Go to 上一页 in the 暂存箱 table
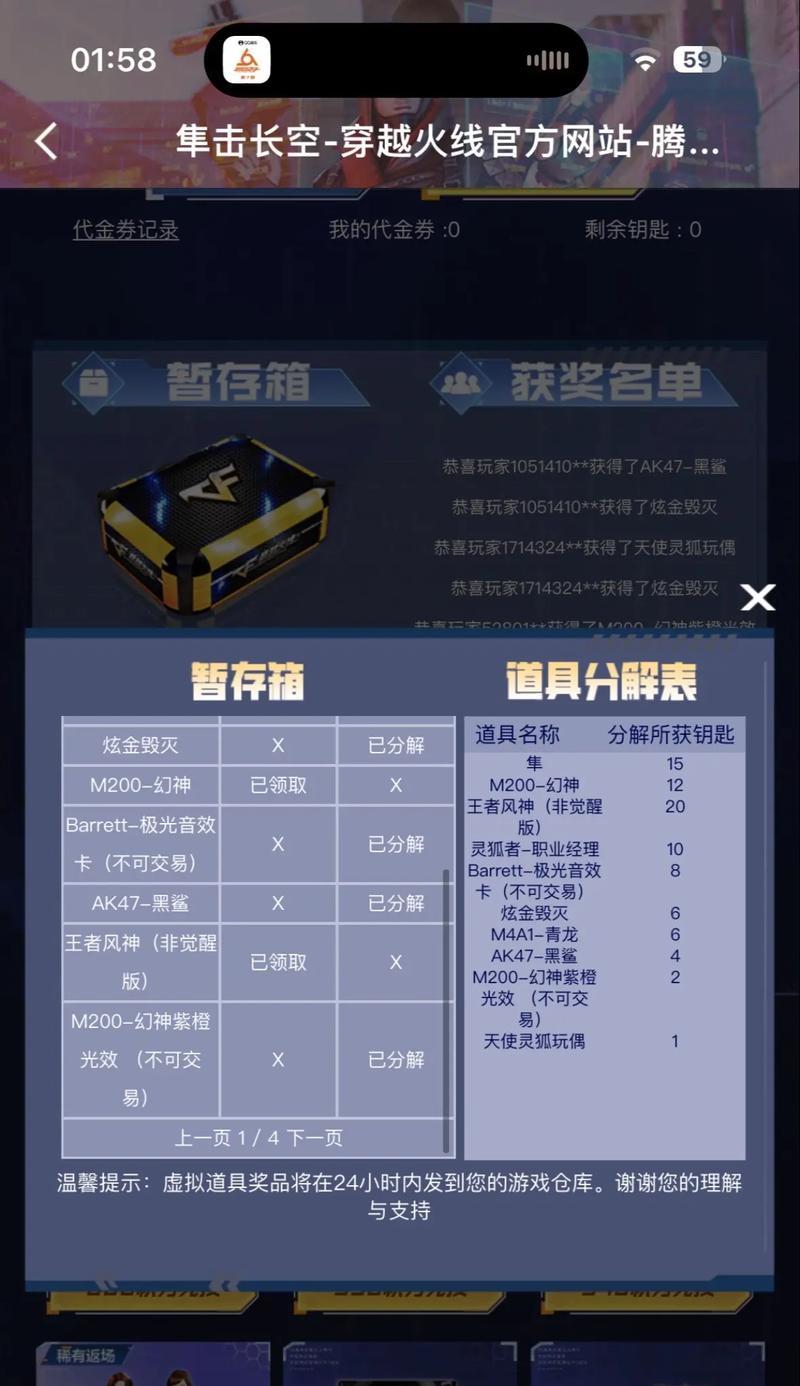 (204, 1138)
